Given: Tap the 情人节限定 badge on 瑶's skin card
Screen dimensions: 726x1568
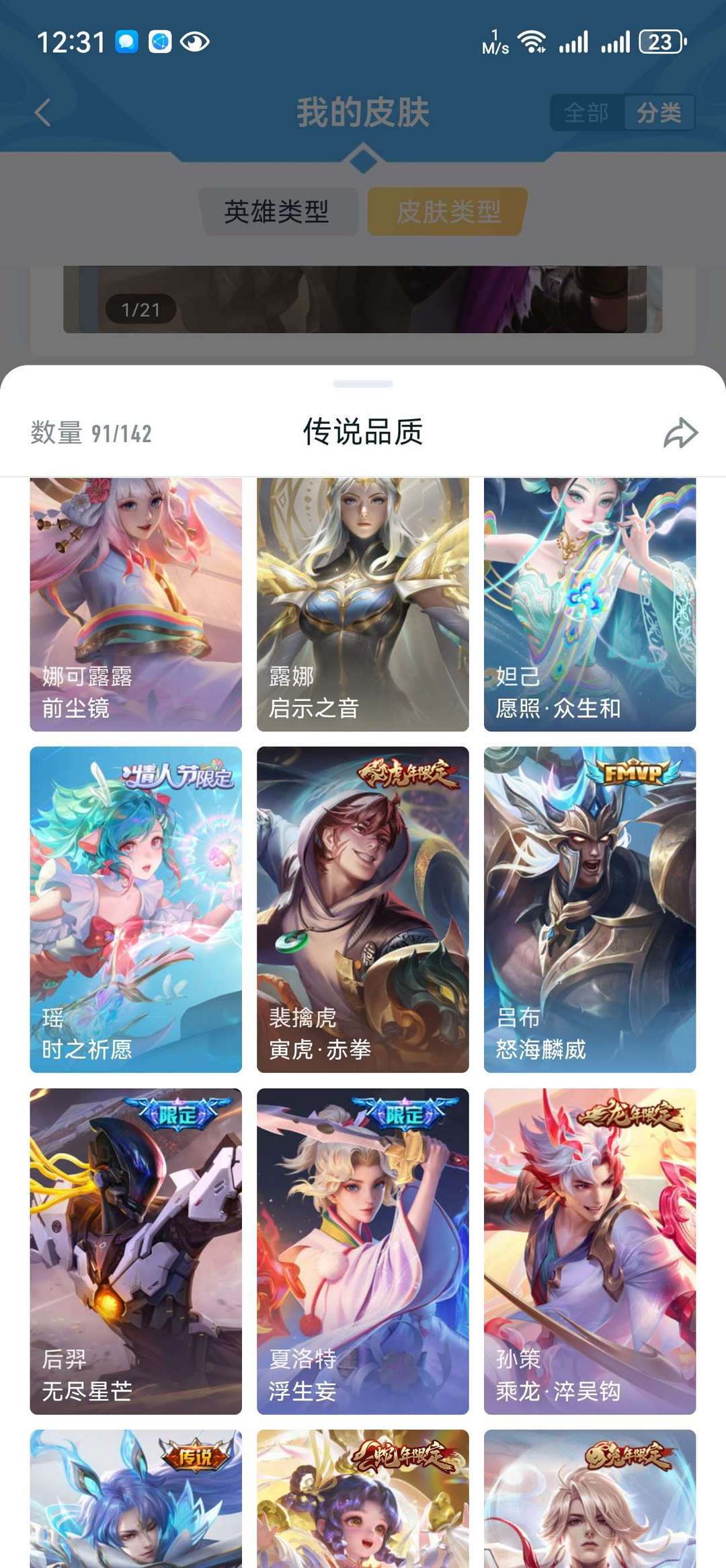Looking at the screenshot, I should pyautogui.click(x=176, y=775).
